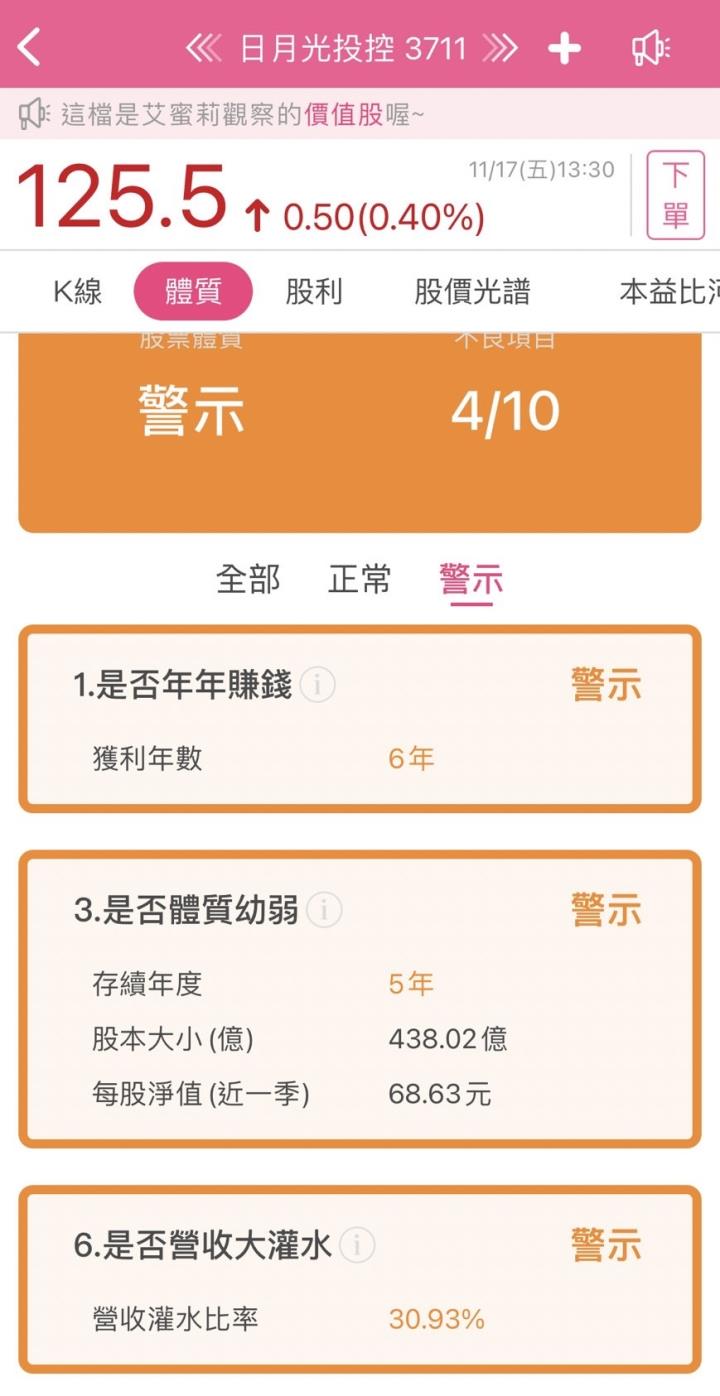
Task: Go back using the header arrow
Action: [x=30, y=47]
